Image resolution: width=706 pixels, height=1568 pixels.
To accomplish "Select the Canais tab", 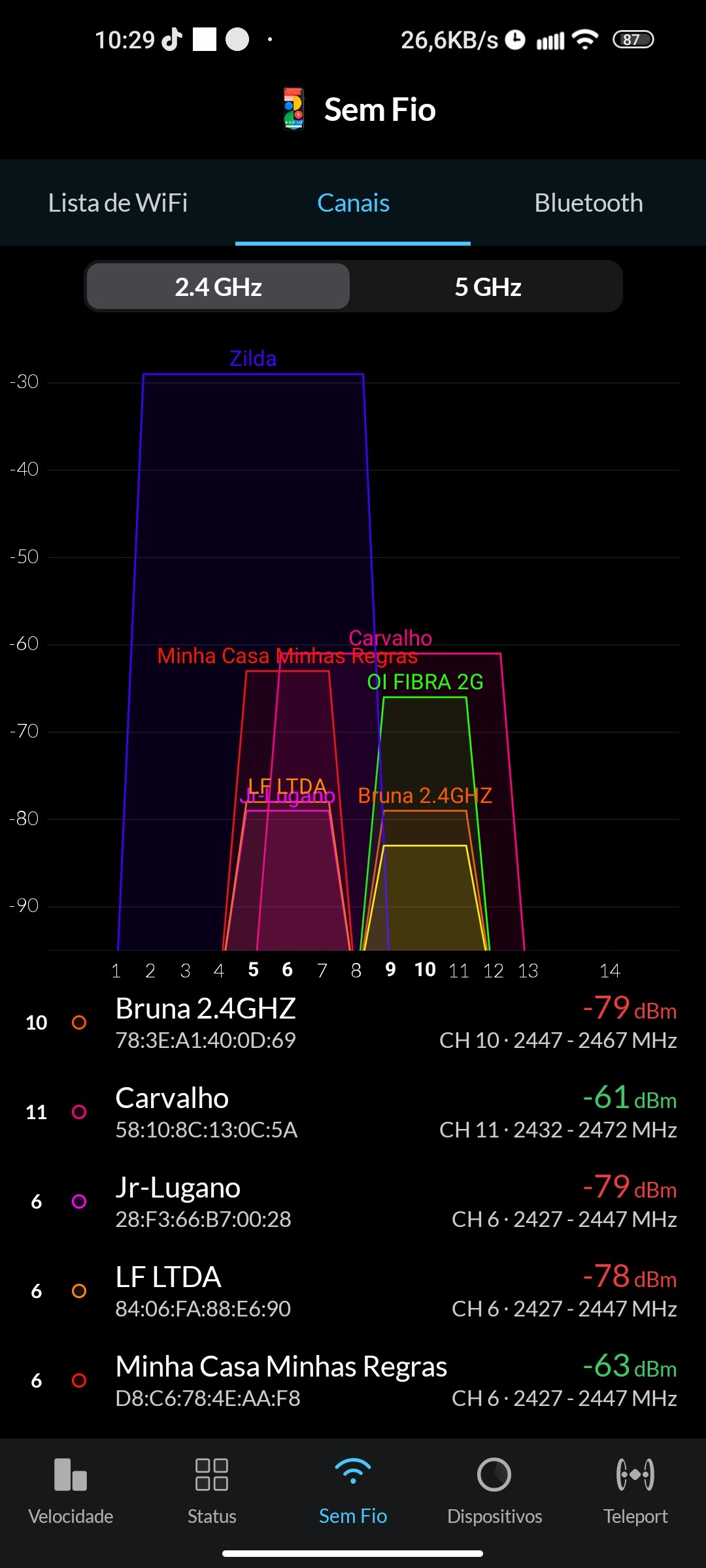I will [353, 203].
